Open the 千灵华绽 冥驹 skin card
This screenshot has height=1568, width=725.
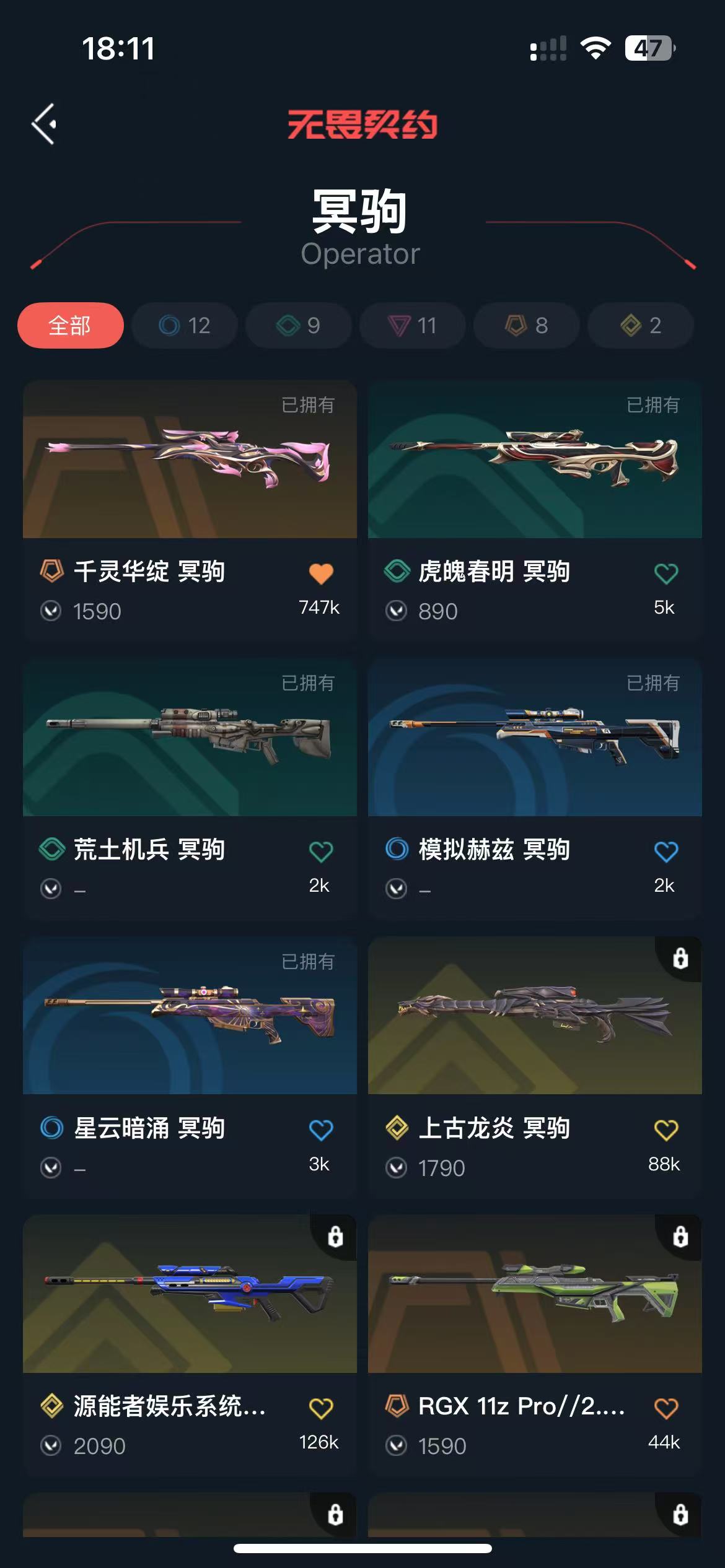(x=190, y=460)
